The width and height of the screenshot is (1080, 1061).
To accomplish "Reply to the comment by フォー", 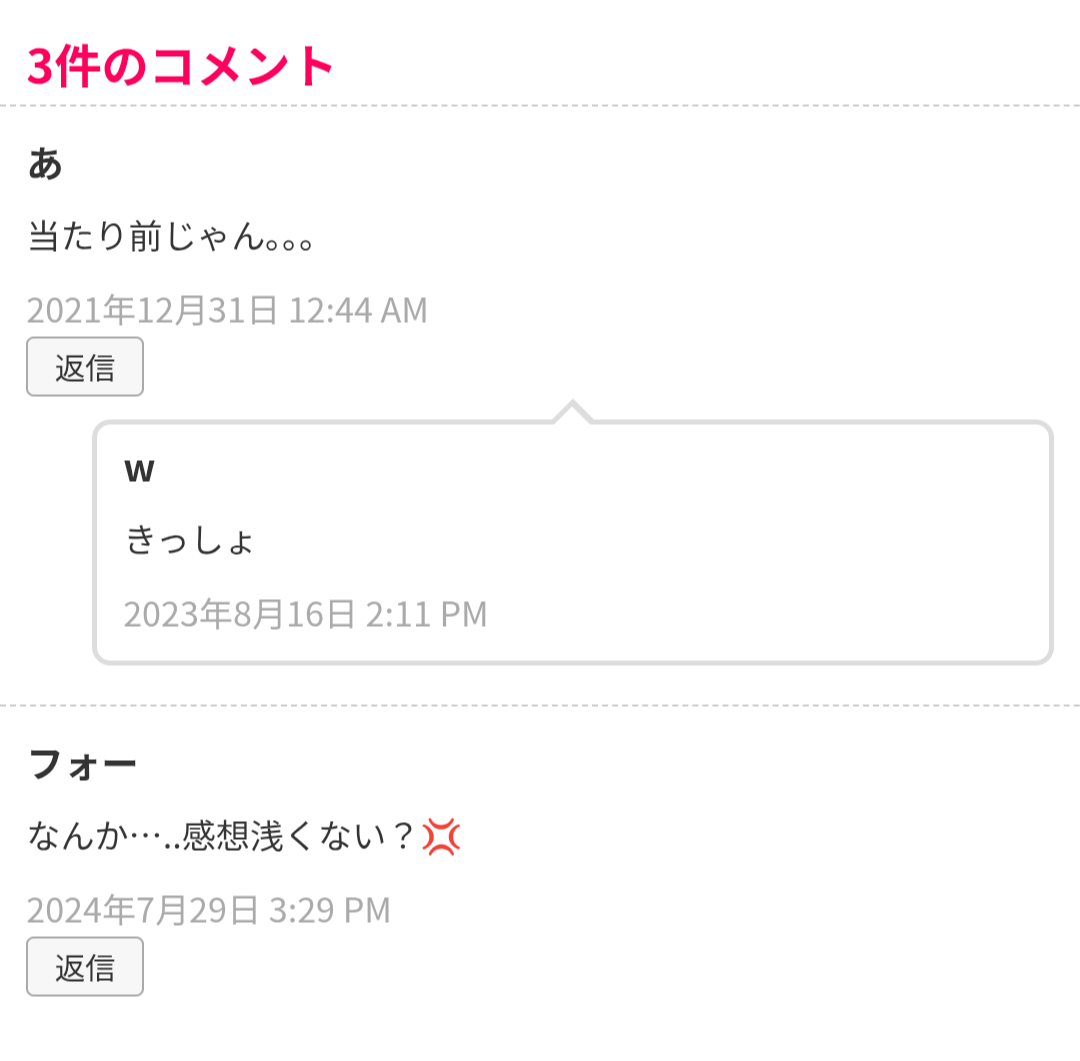I will click(85, 967).
